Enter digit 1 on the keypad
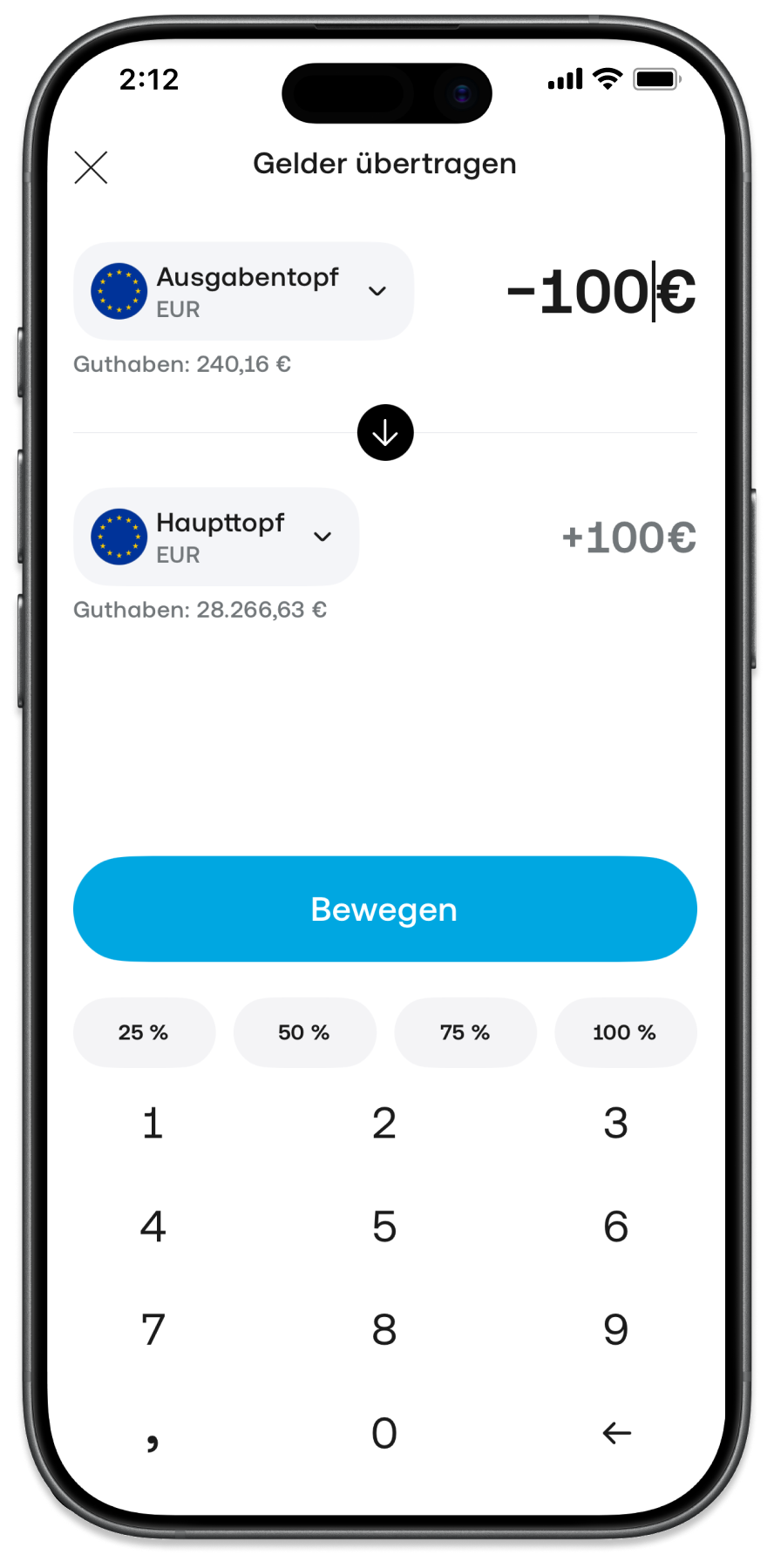Screen dimensions: 774x1568 point(153,1124)
